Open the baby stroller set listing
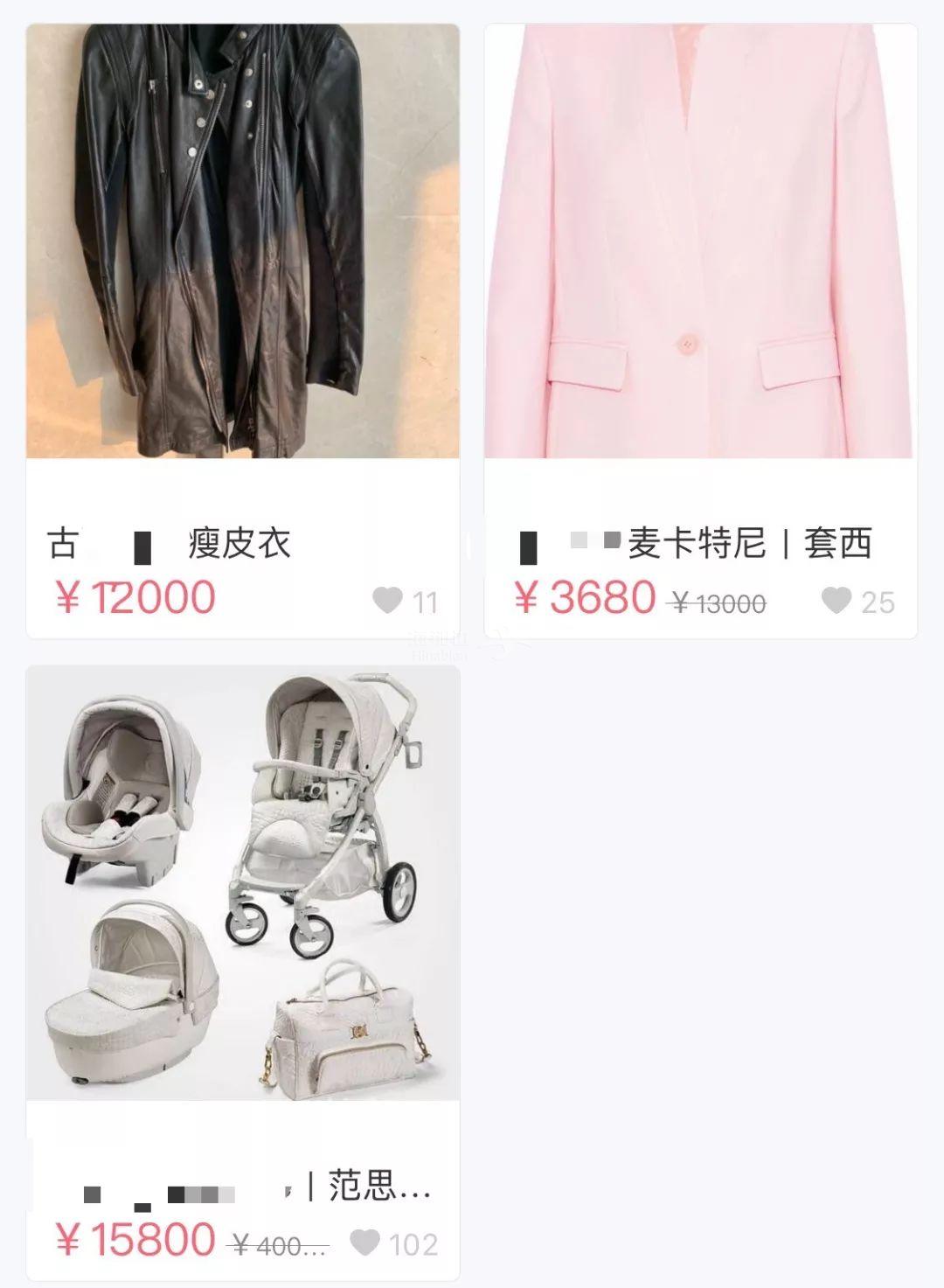 pyautogui.click(x=242, y=883)
